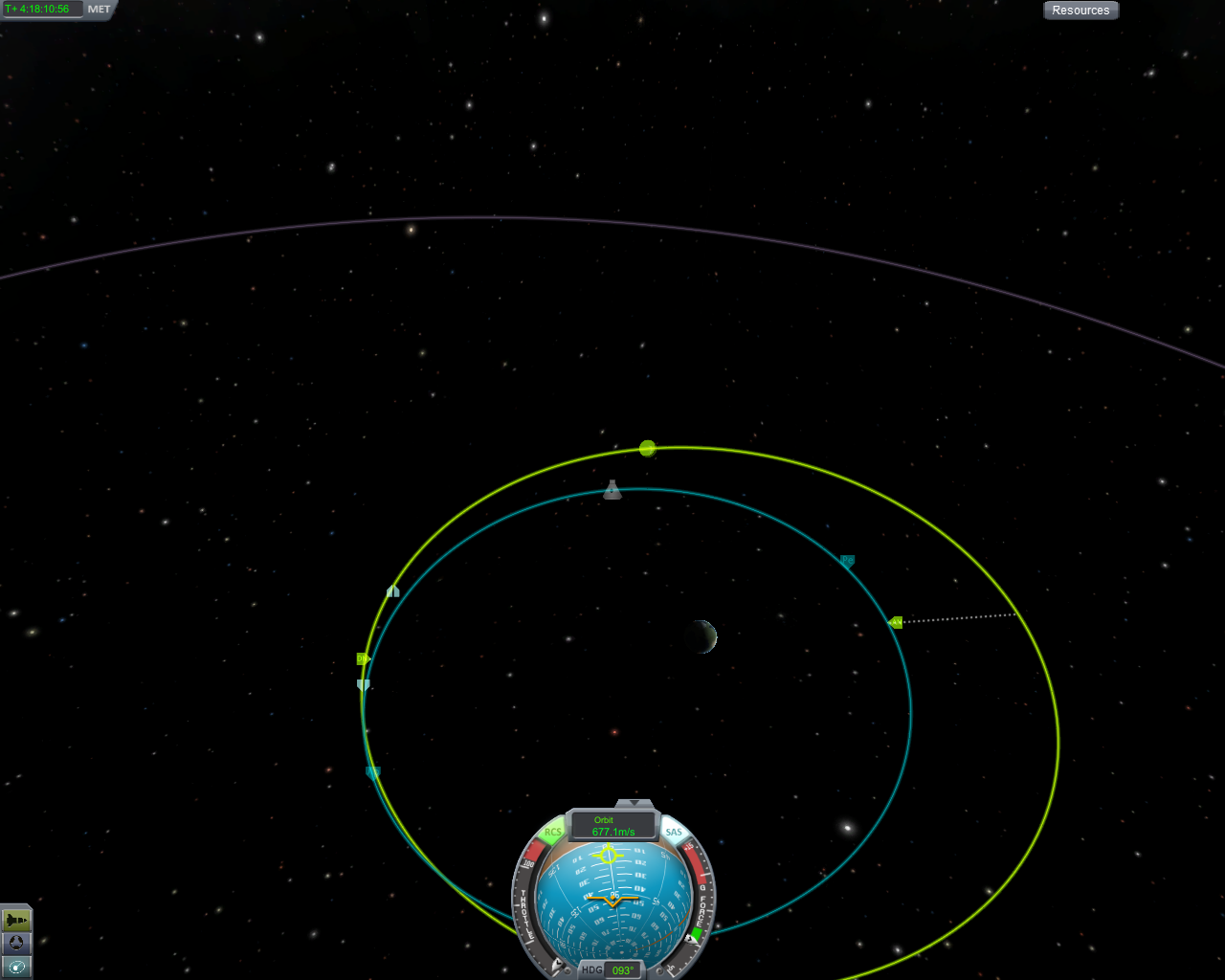Toggle the SAS indicator
Screen dimensions: 1225x980
[x=675, y=832]
